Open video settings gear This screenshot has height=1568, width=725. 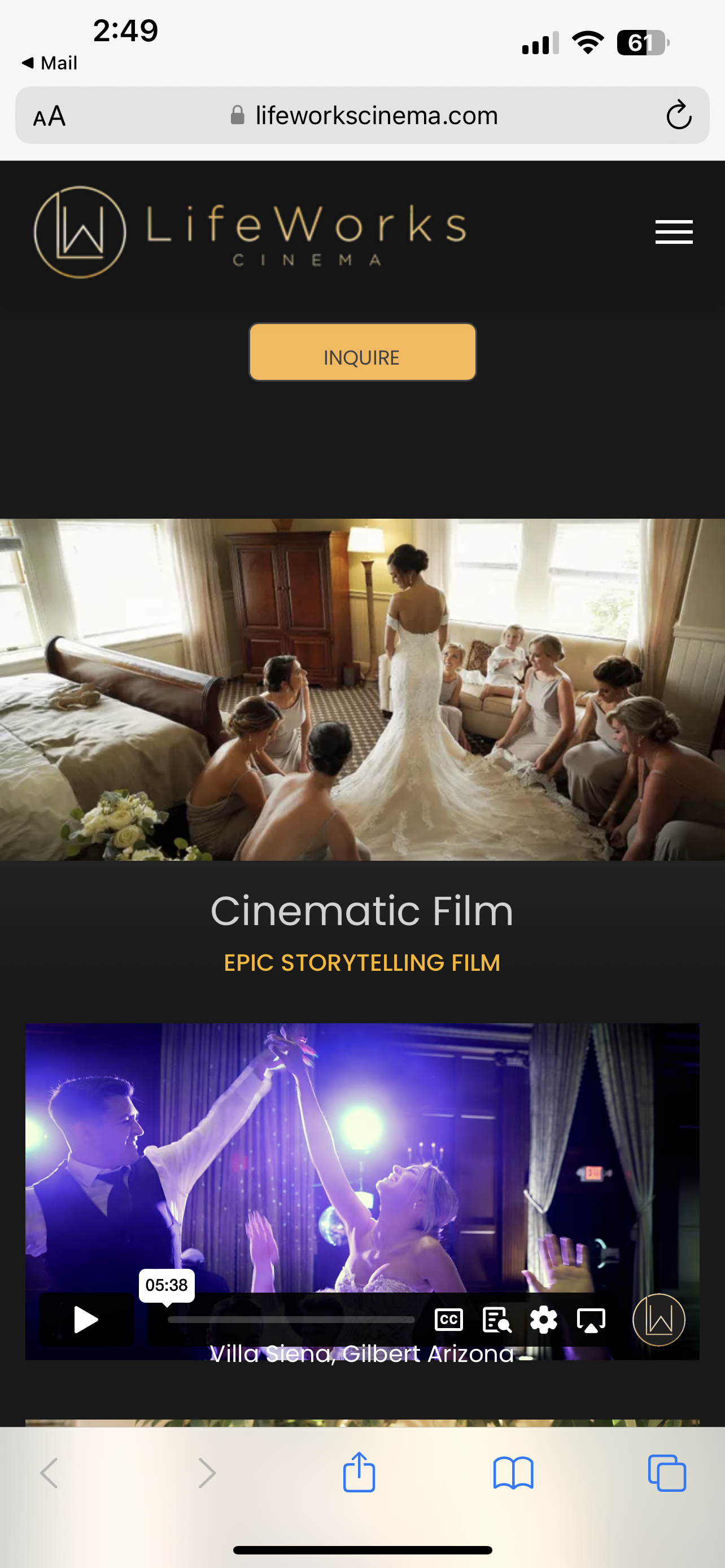(544, 1320)
